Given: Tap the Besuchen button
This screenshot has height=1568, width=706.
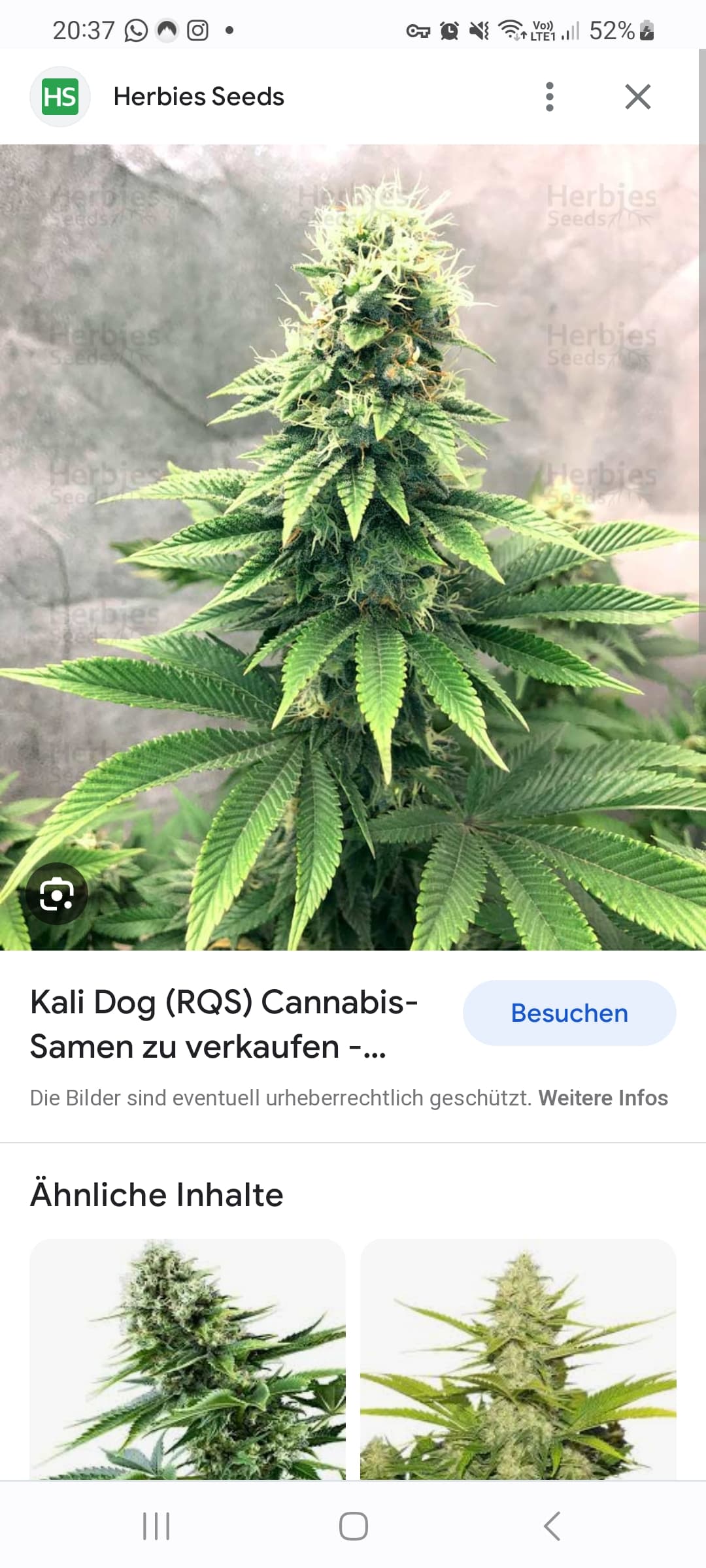Looking at the screenshot, I should (x=569, y=1013).
